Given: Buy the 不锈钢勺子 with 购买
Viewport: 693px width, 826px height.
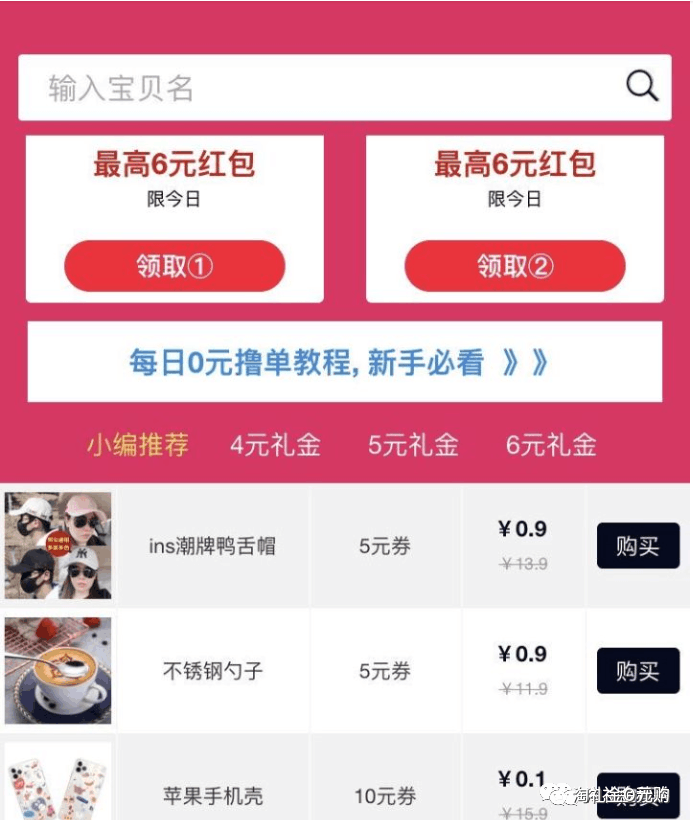Looking at the screenshot, I should (638, 671).
